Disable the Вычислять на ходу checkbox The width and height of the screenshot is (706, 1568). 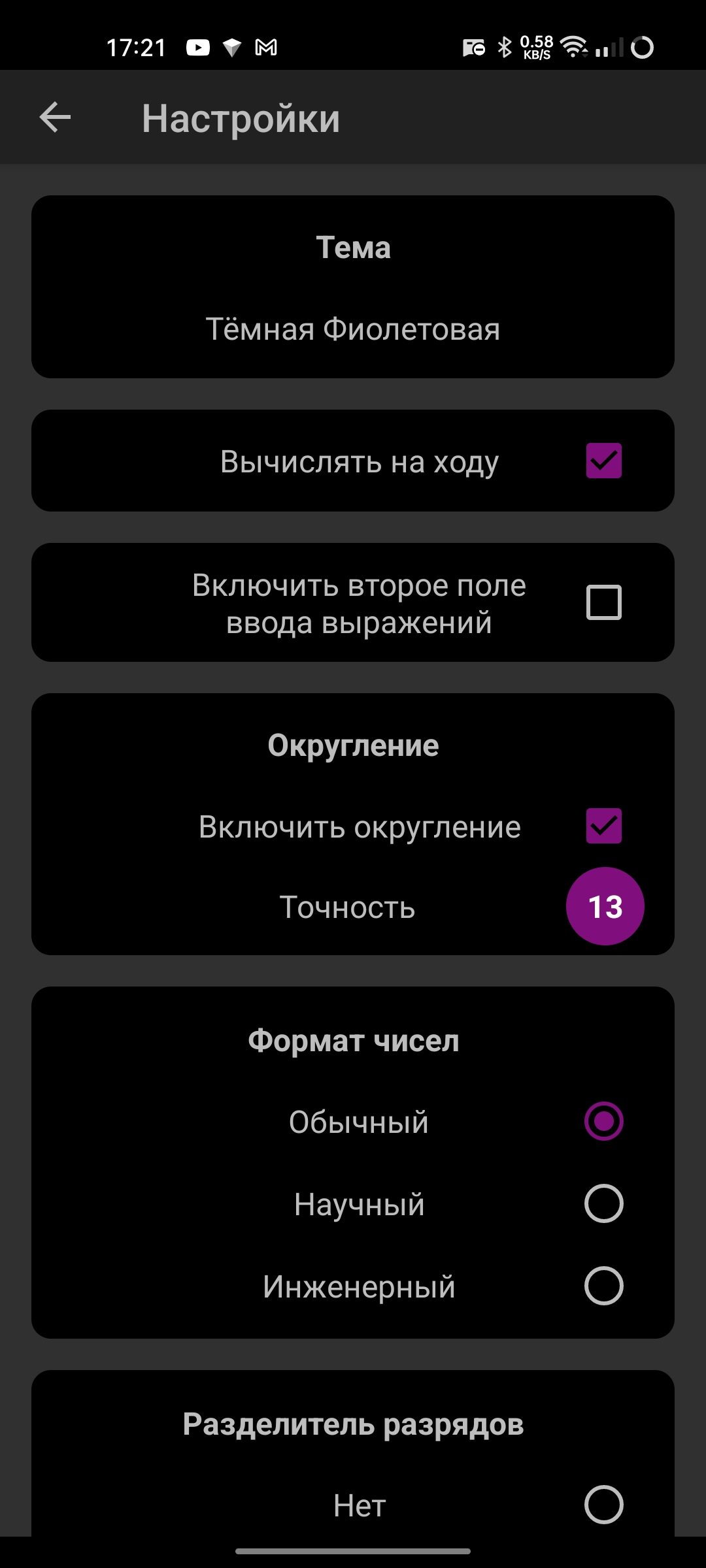pos(603,459)
